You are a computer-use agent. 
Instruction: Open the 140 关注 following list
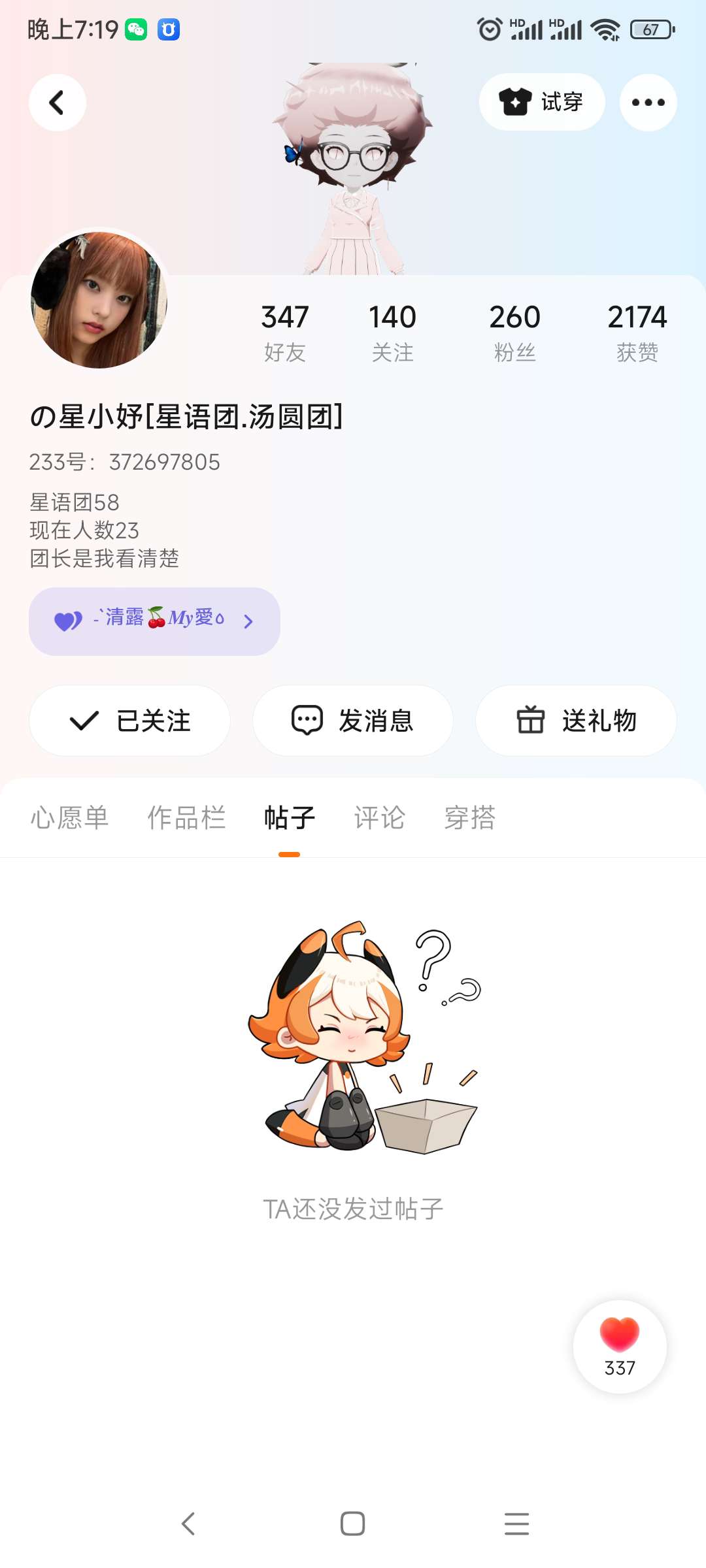click(x=392, y=333)
